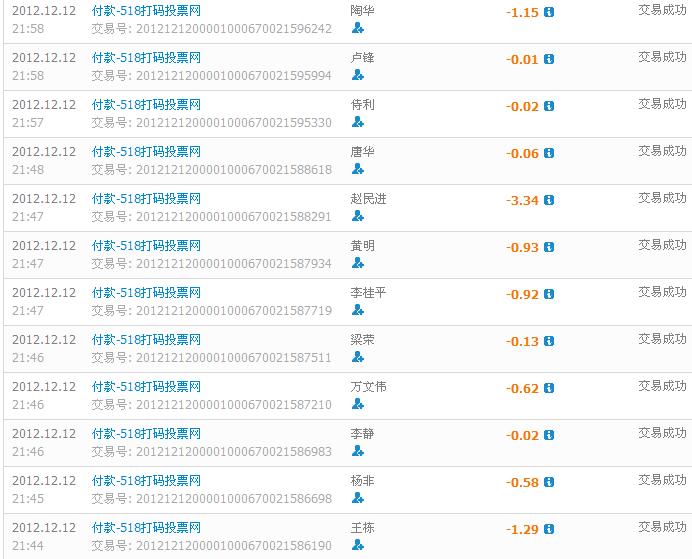The height and width of the screenshot is (559, 692).
Task: Open the payment link in 王栋's transaction
Action: [146, 528]
